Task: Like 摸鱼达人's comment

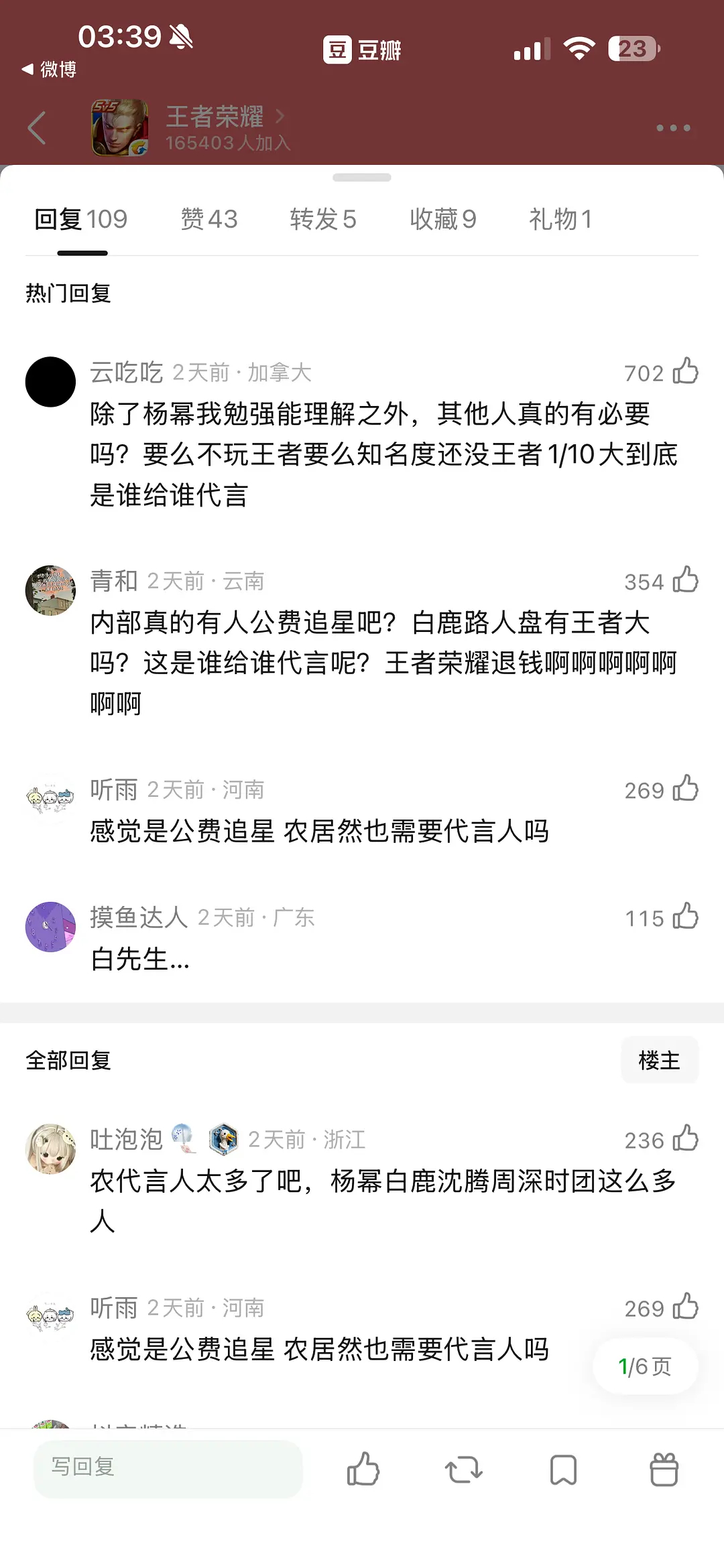Action: 686,917
